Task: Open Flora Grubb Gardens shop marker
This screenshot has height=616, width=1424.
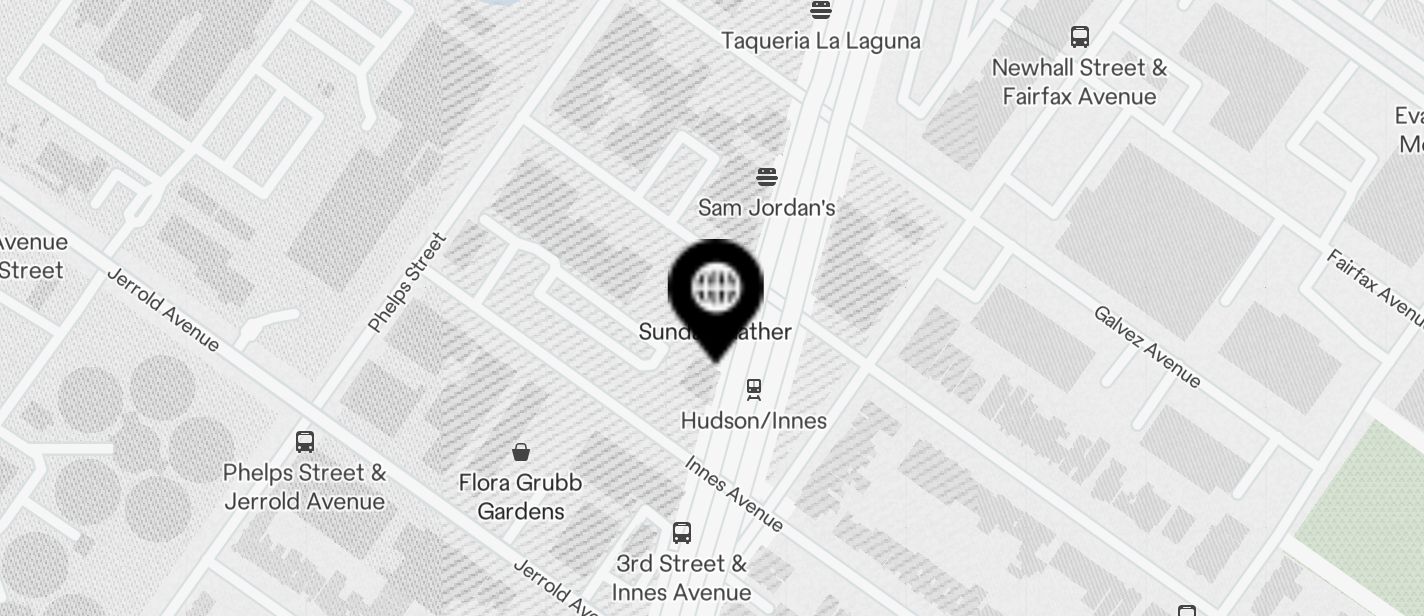Action: 521,453
